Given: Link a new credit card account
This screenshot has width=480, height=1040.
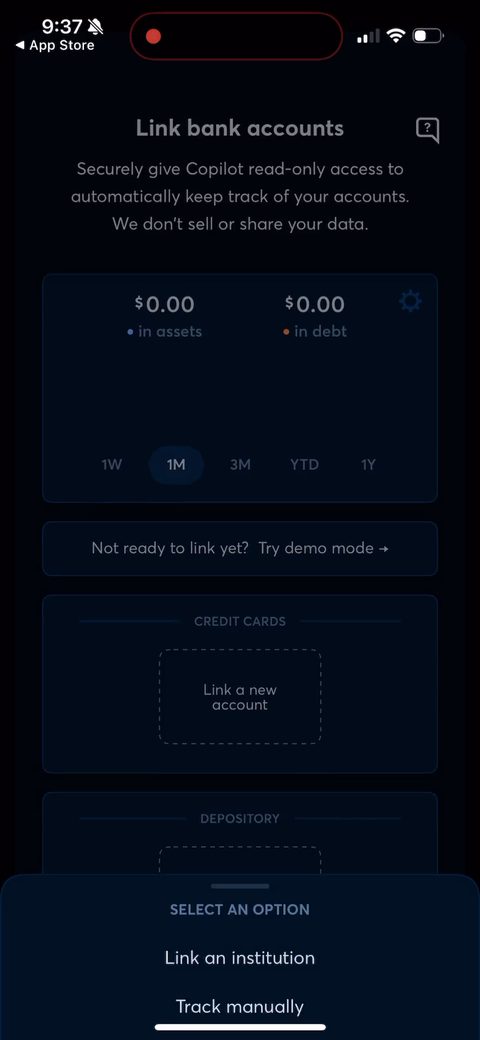Looking at the screenshot, I should [x=240, y=697].
